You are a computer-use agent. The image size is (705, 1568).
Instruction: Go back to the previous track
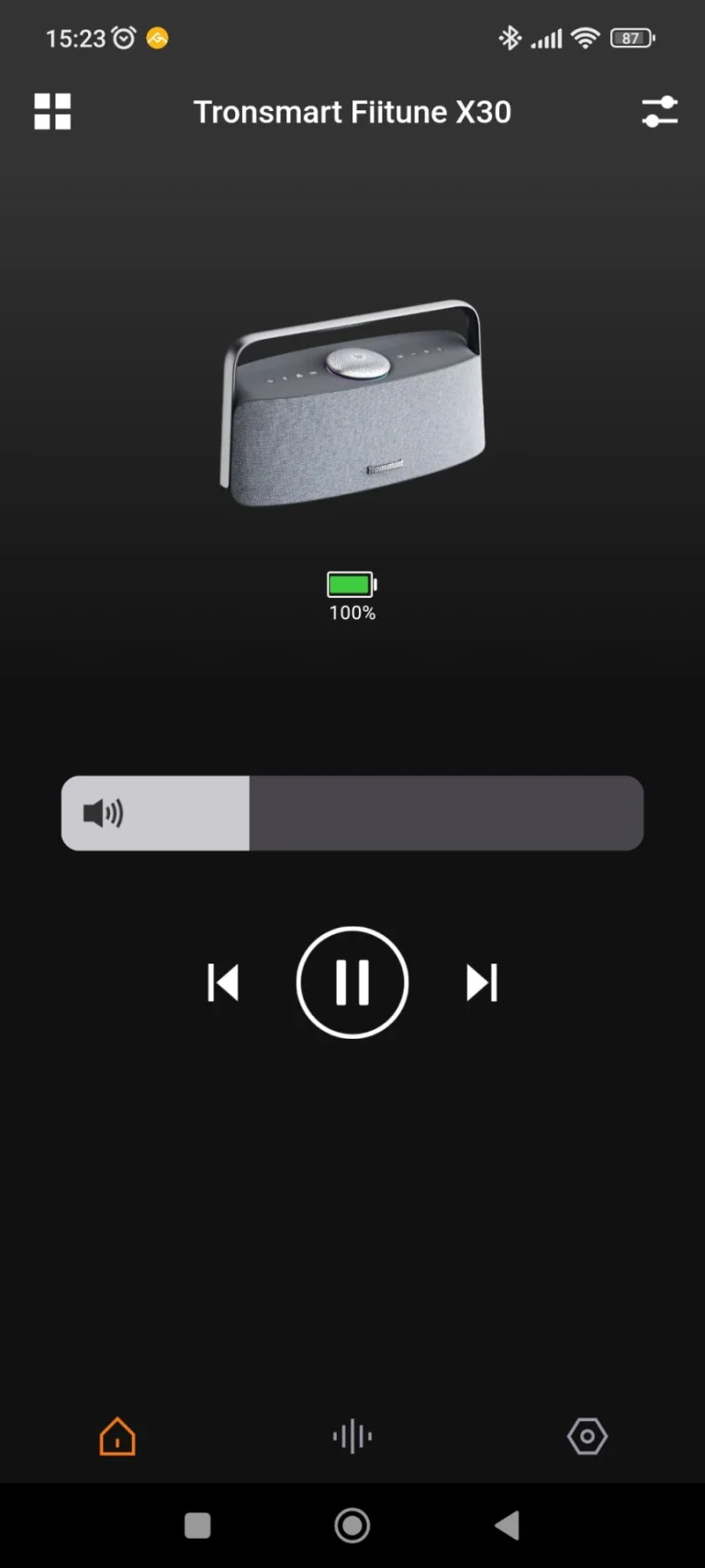click(223, 981)
